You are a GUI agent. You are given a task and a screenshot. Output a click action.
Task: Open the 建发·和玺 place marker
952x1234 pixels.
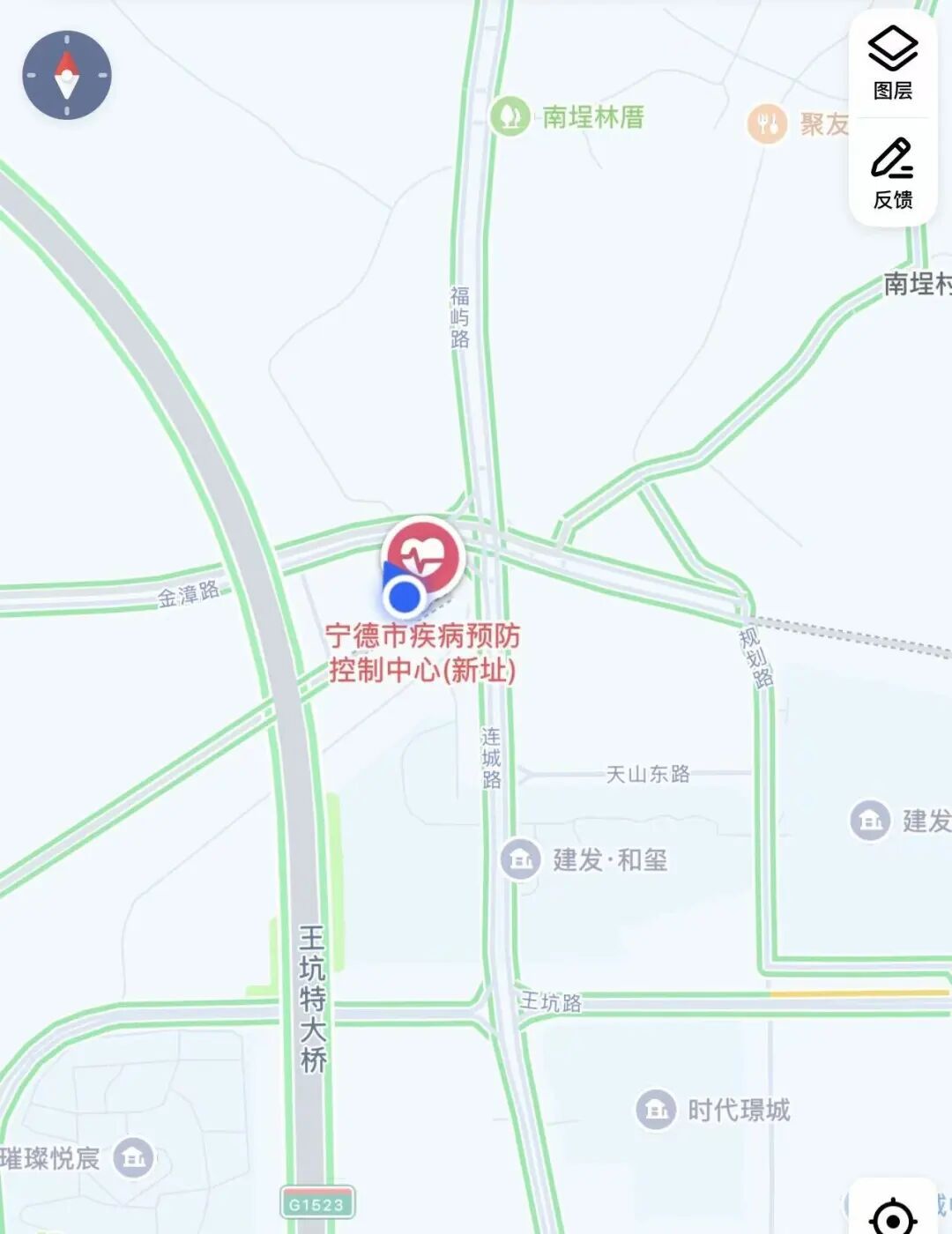[520, 859]
